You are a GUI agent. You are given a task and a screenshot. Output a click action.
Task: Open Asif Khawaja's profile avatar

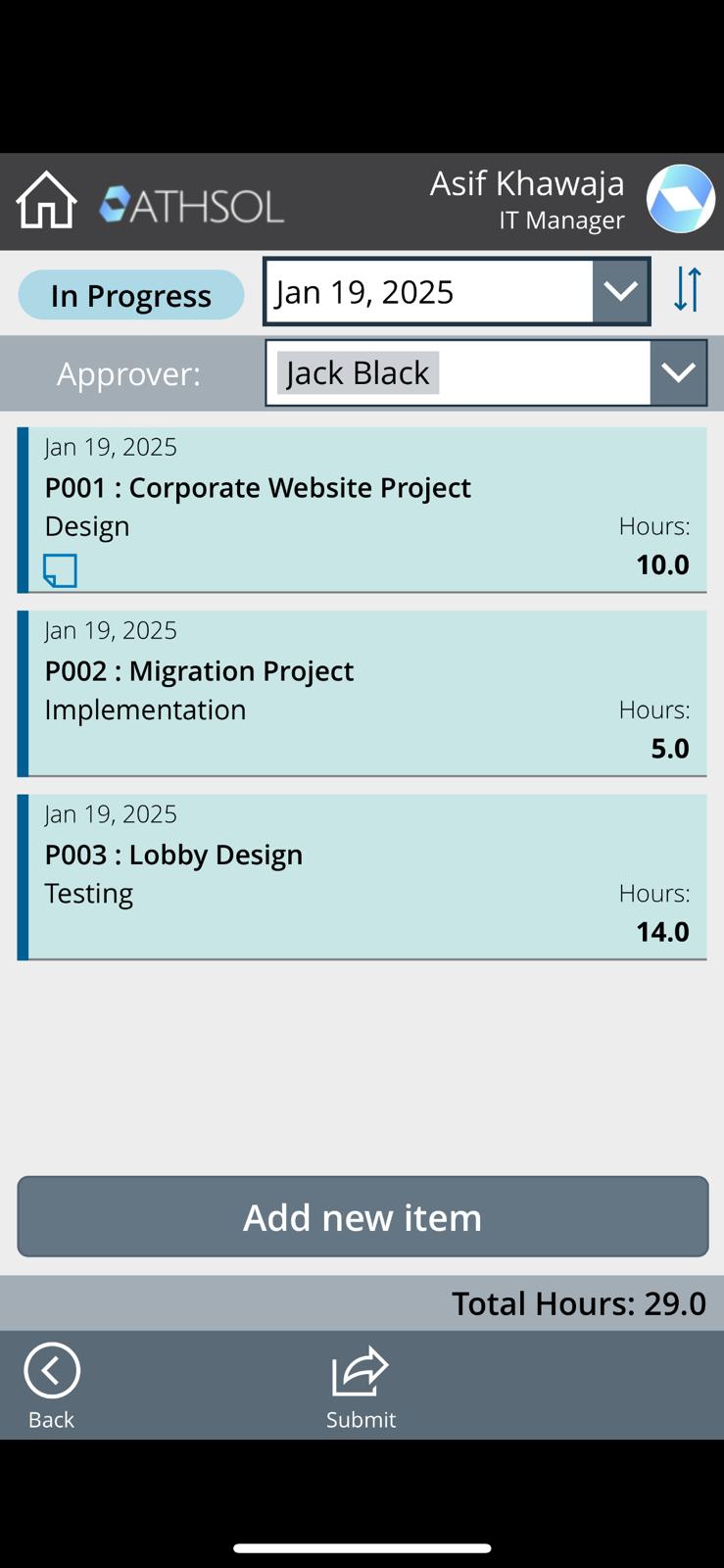tap(680, 199)
